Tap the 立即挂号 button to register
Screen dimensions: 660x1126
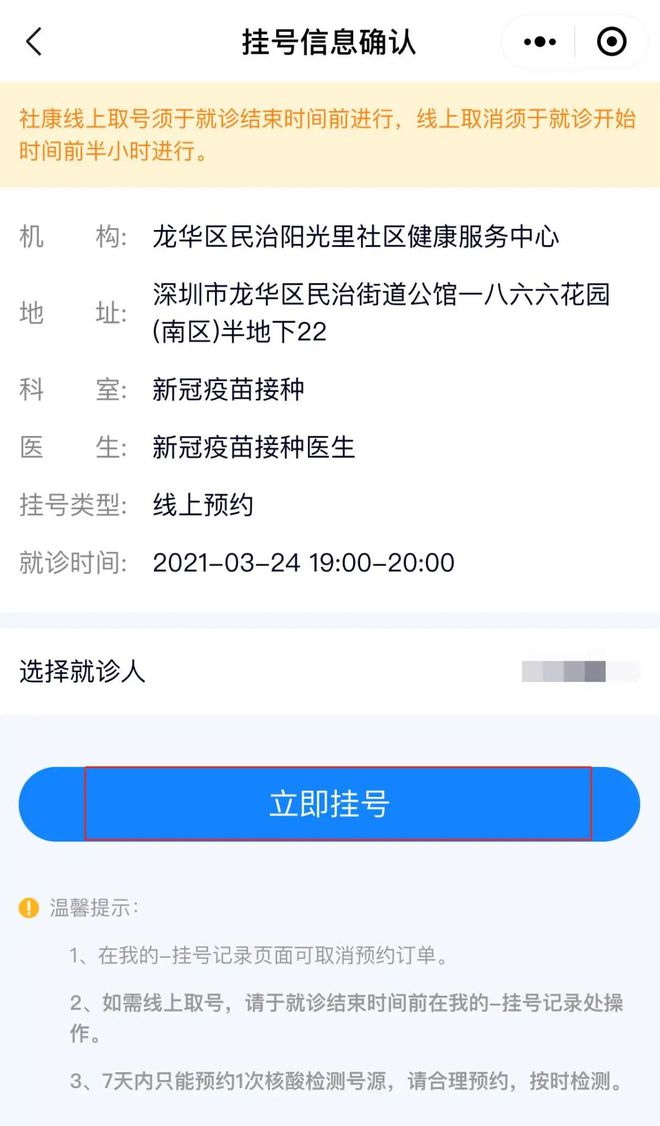(x=330, y=804)
